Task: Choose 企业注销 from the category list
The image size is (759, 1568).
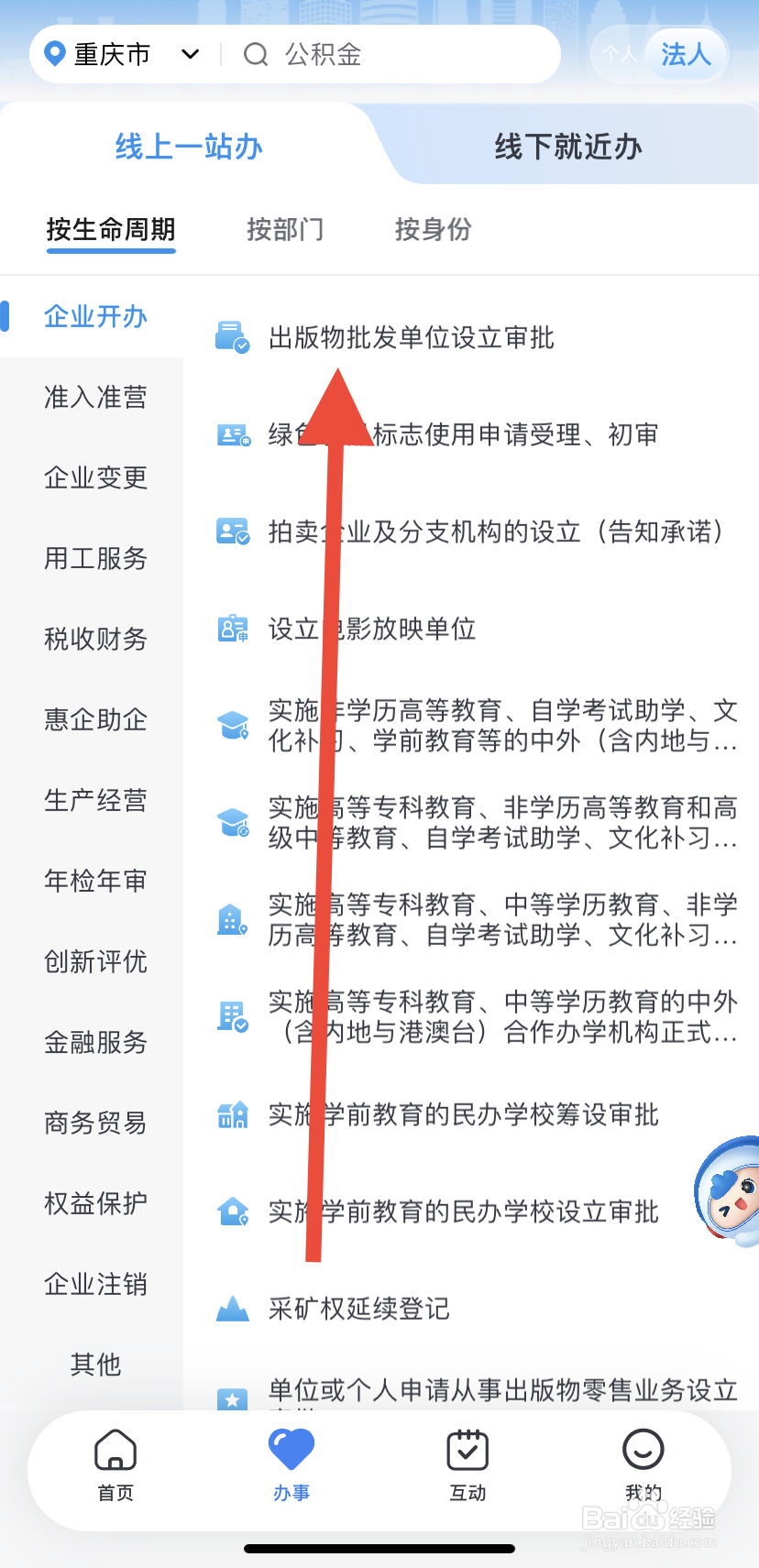Action: 94,1284
